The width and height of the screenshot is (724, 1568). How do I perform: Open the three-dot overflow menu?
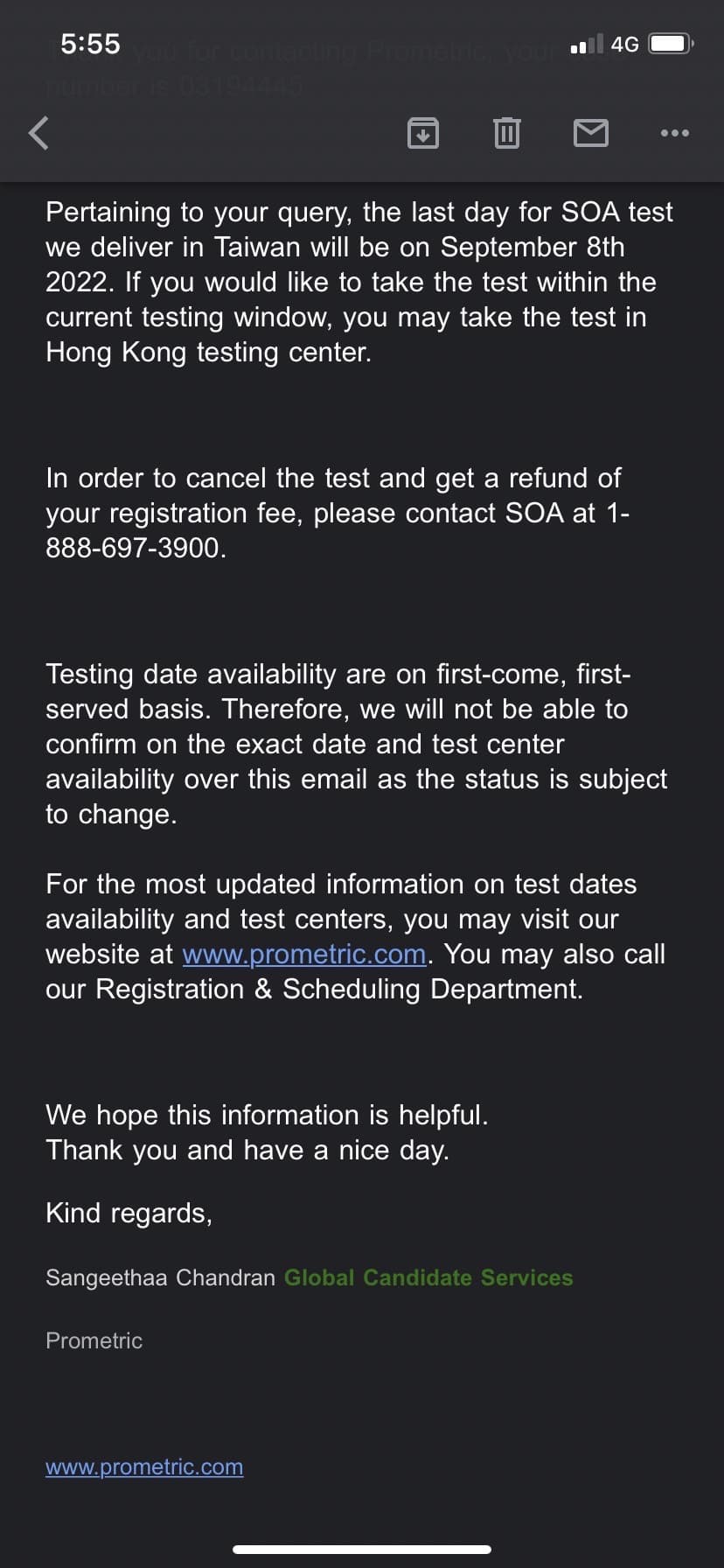pyautogui.click(x=675, y=133)
